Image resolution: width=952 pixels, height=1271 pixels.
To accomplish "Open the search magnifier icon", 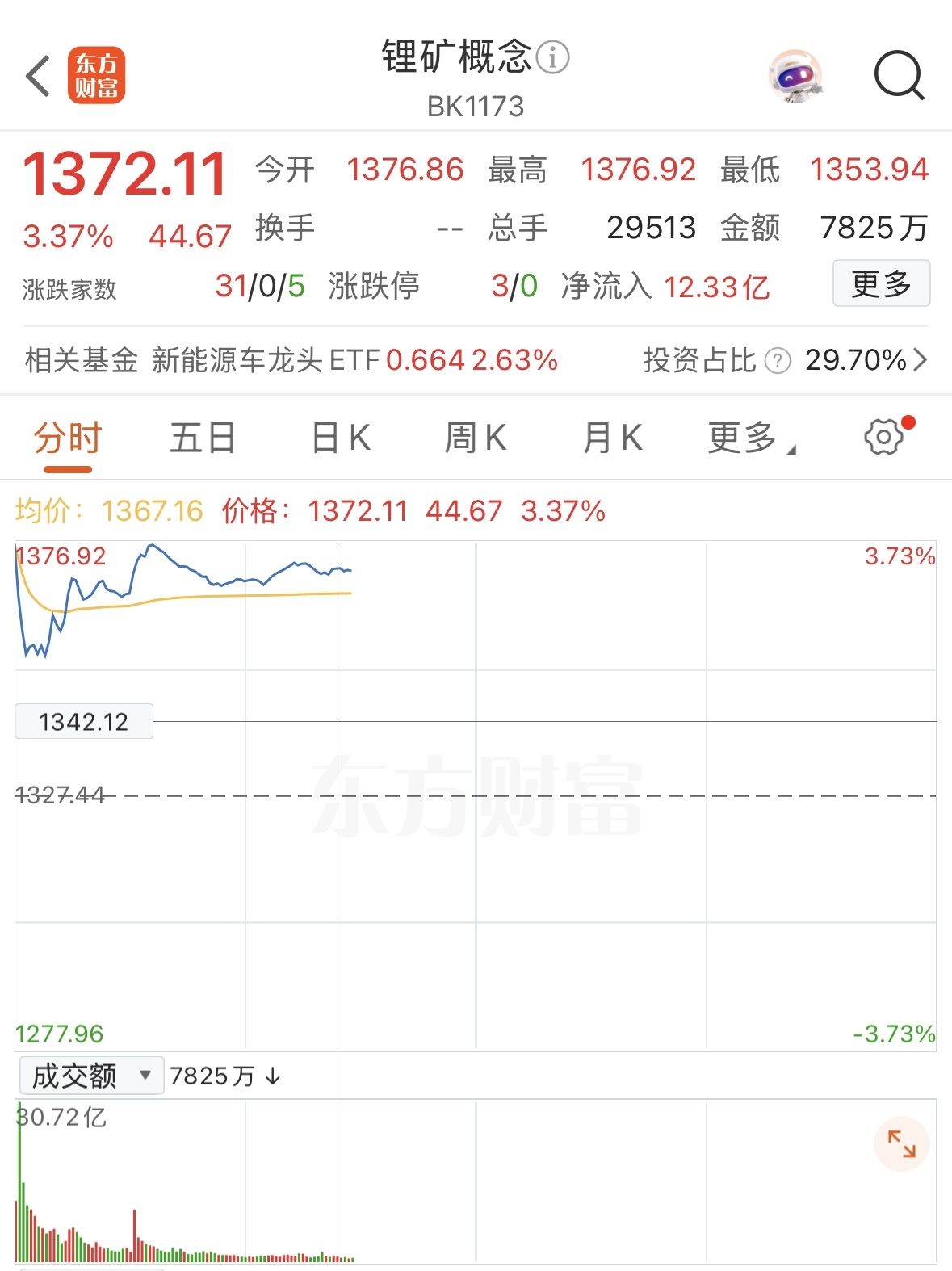I will pos(899,75).
